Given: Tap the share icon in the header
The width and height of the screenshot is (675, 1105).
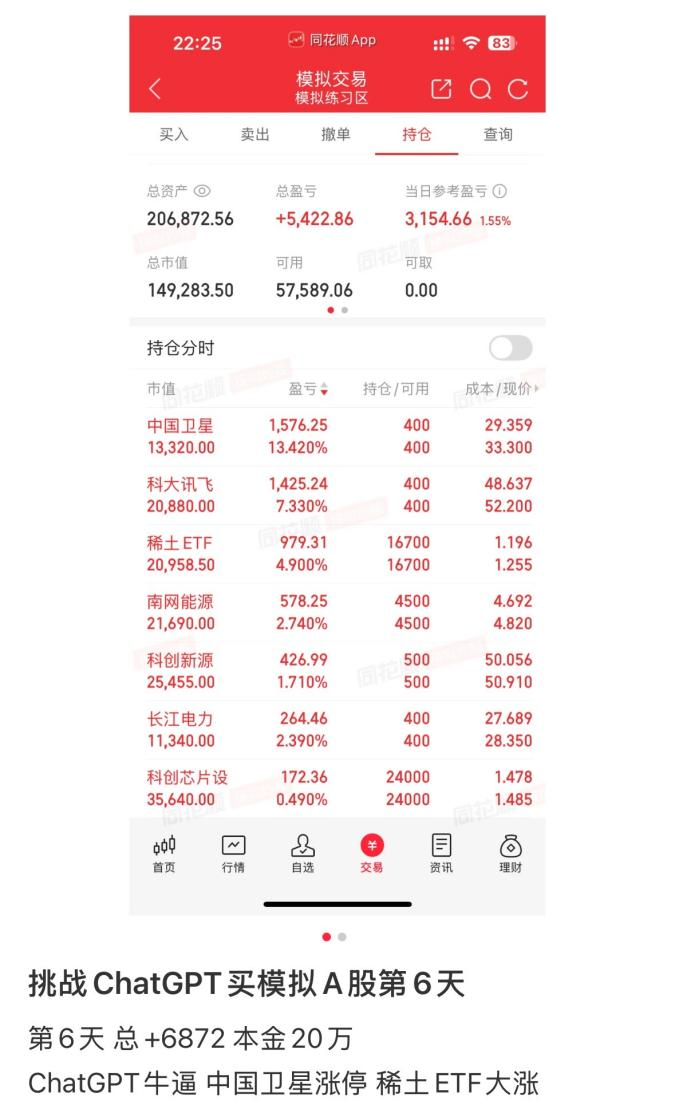Looking at the screenshot, I should pyautogui.click(x=441, y=89).
